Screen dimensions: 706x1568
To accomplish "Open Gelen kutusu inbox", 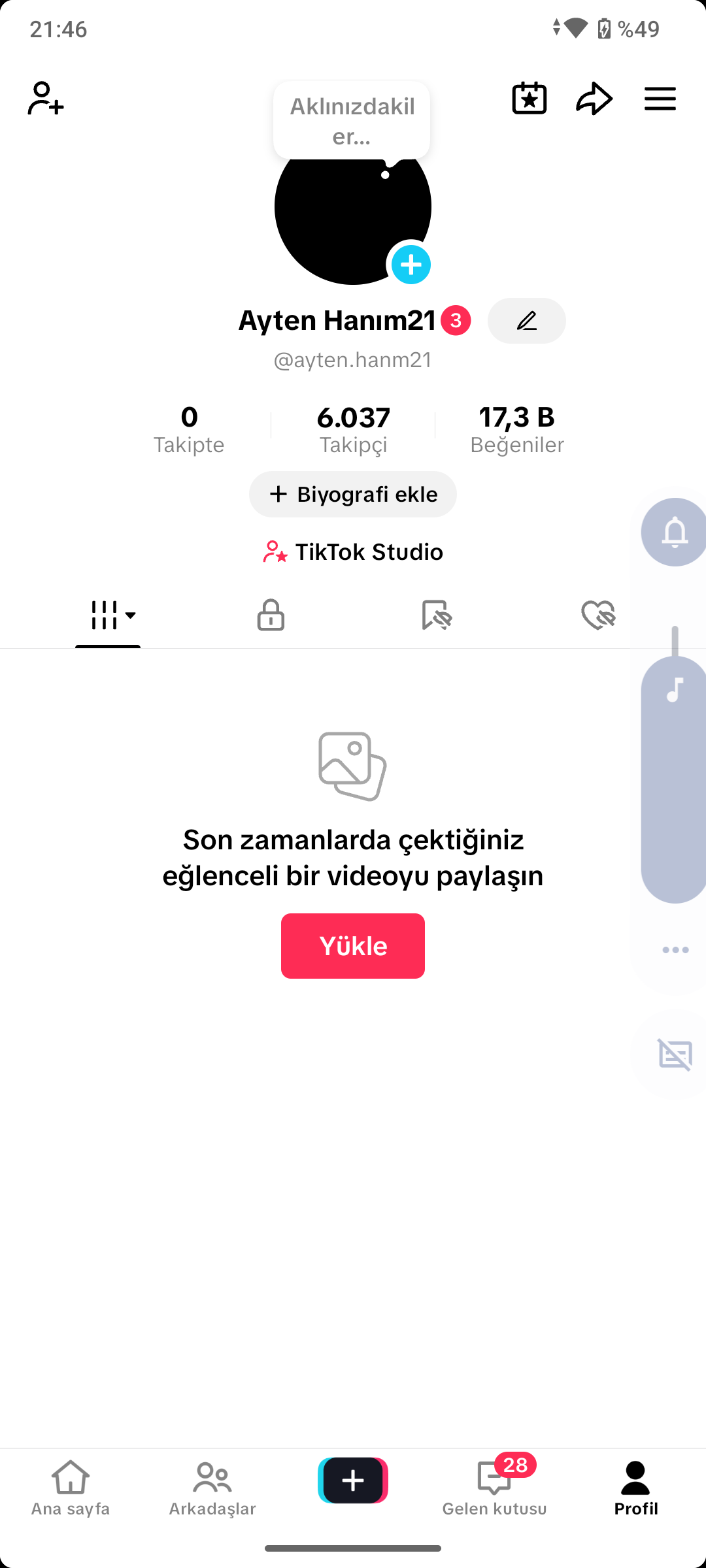I will pyautogui.click(x=495, y=1488).
